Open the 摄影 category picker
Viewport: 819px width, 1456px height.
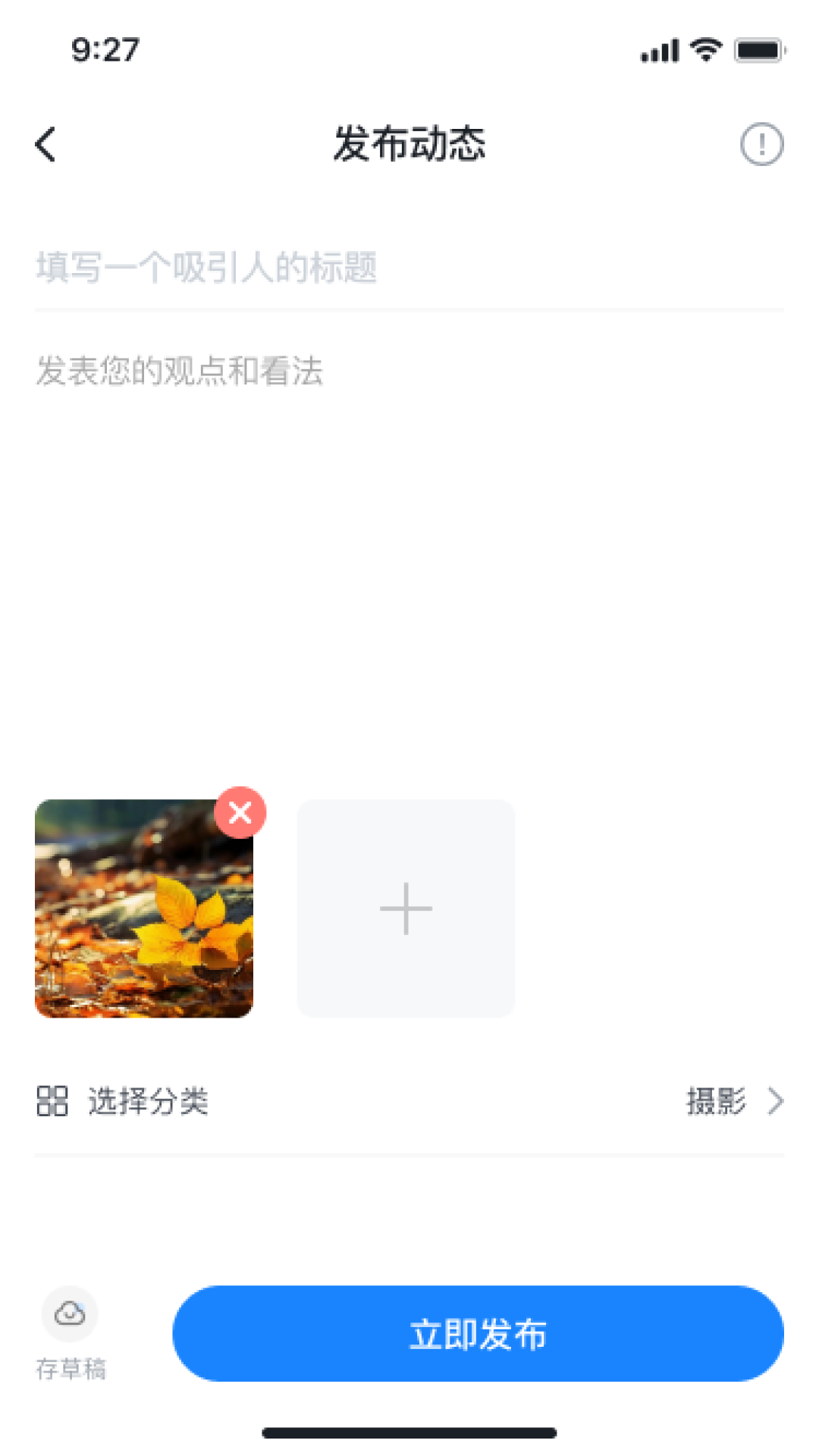point(715,1101)
